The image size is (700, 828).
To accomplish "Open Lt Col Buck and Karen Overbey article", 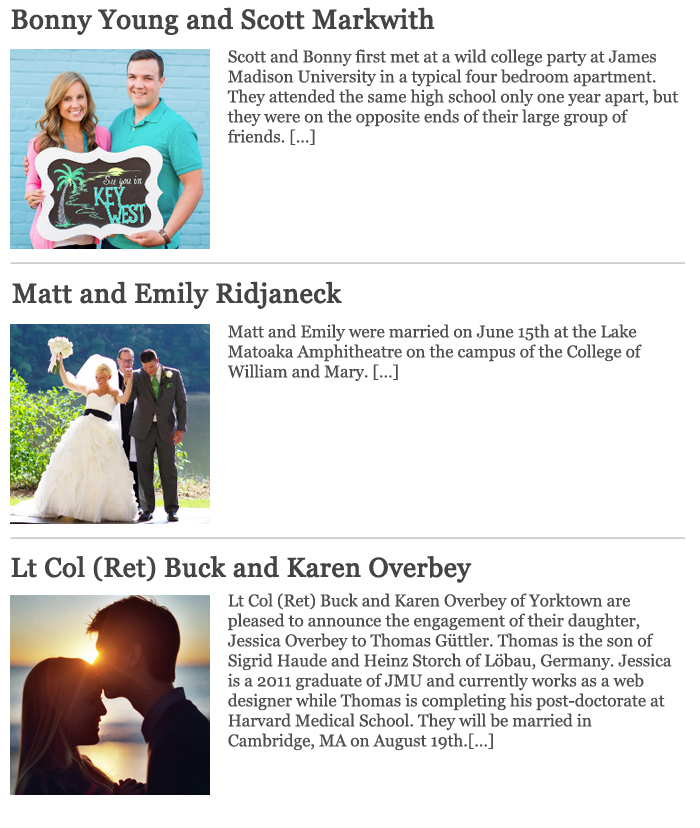I will [240, 569].
